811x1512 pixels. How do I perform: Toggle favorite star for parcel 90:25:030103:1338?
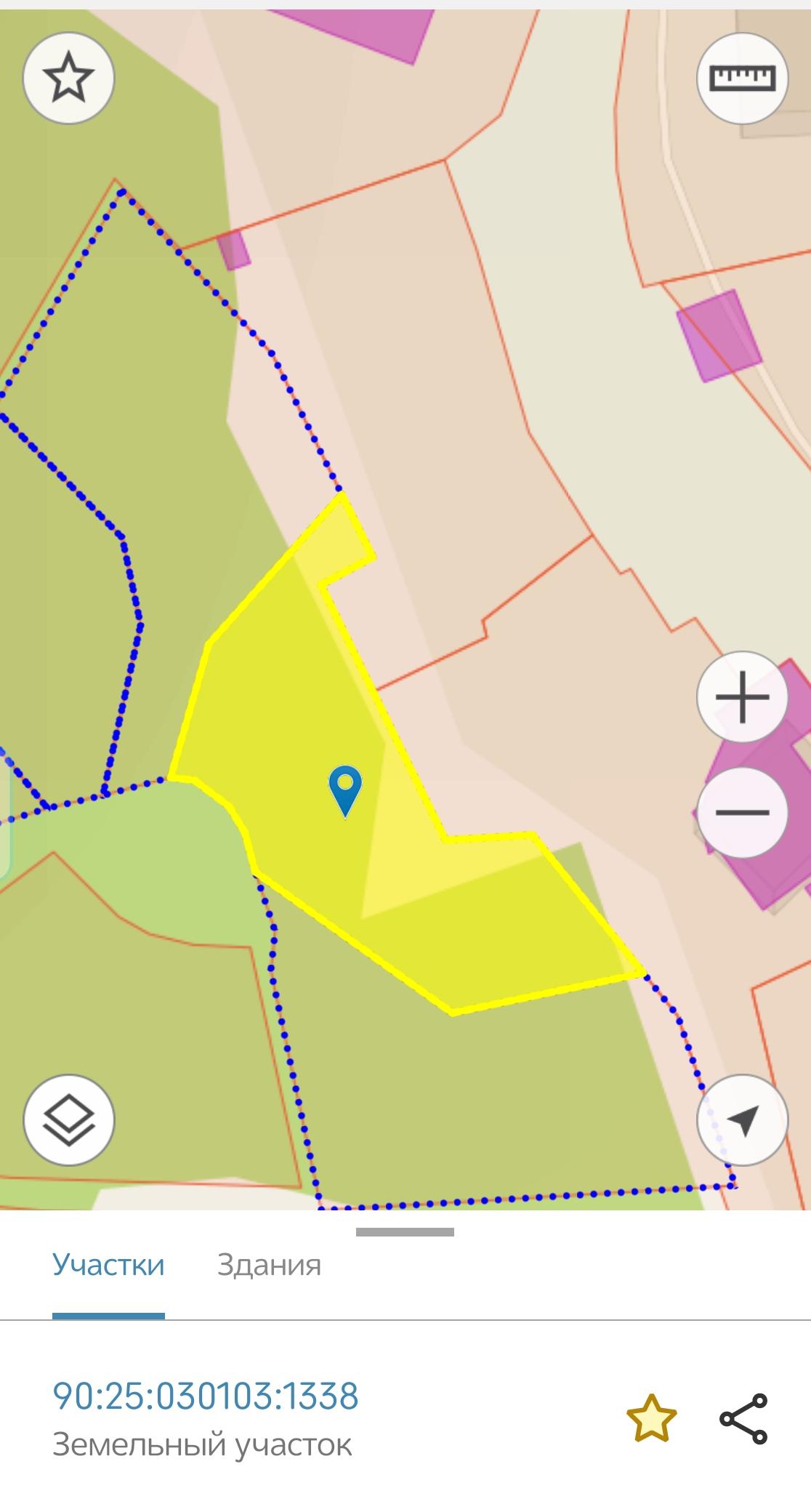(x=651, y=1417)
